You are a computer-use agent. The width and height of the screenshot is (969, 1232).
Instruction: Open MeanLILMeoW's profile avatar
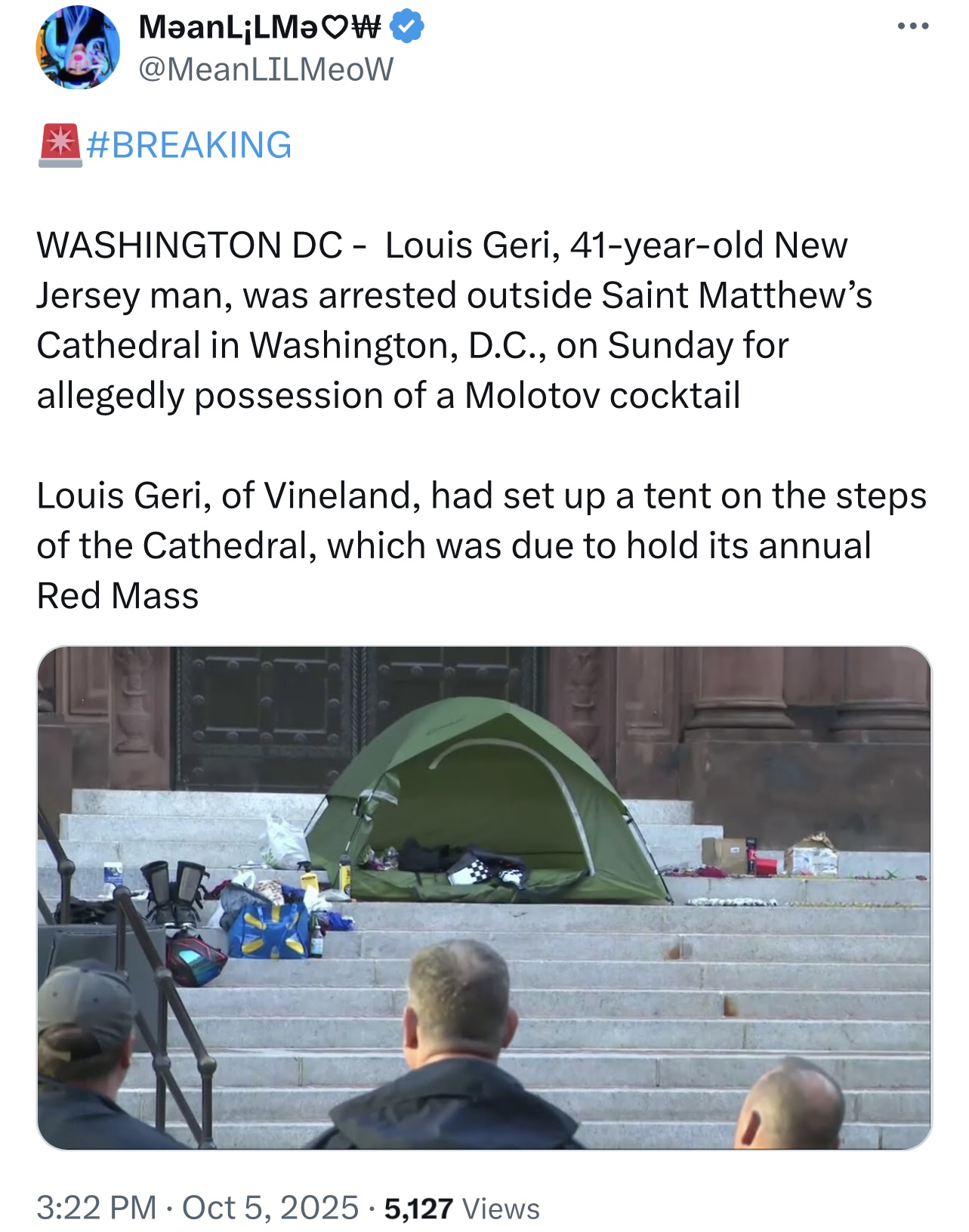pos(78,48)
